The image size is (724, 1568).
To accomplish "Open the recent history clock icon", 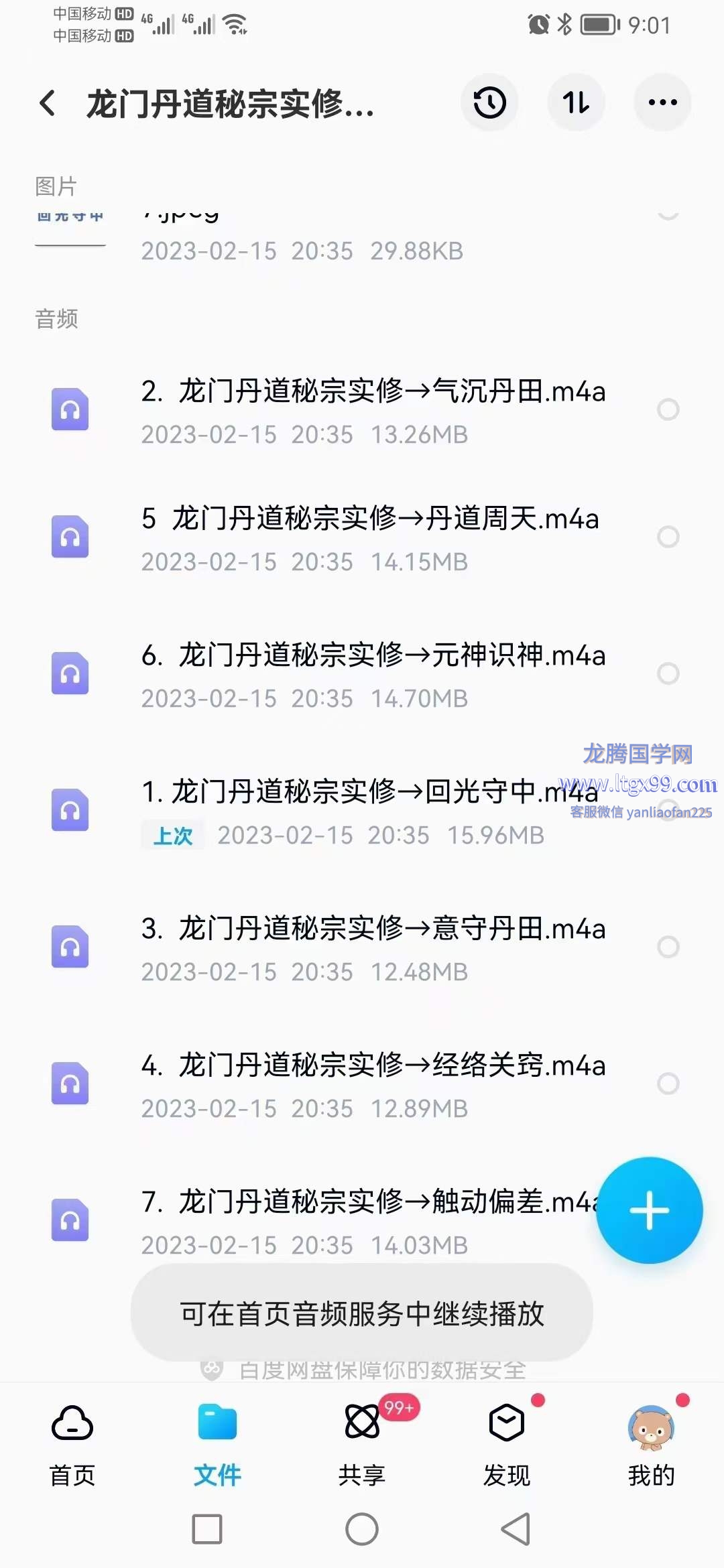I will [x=489, y=103].
